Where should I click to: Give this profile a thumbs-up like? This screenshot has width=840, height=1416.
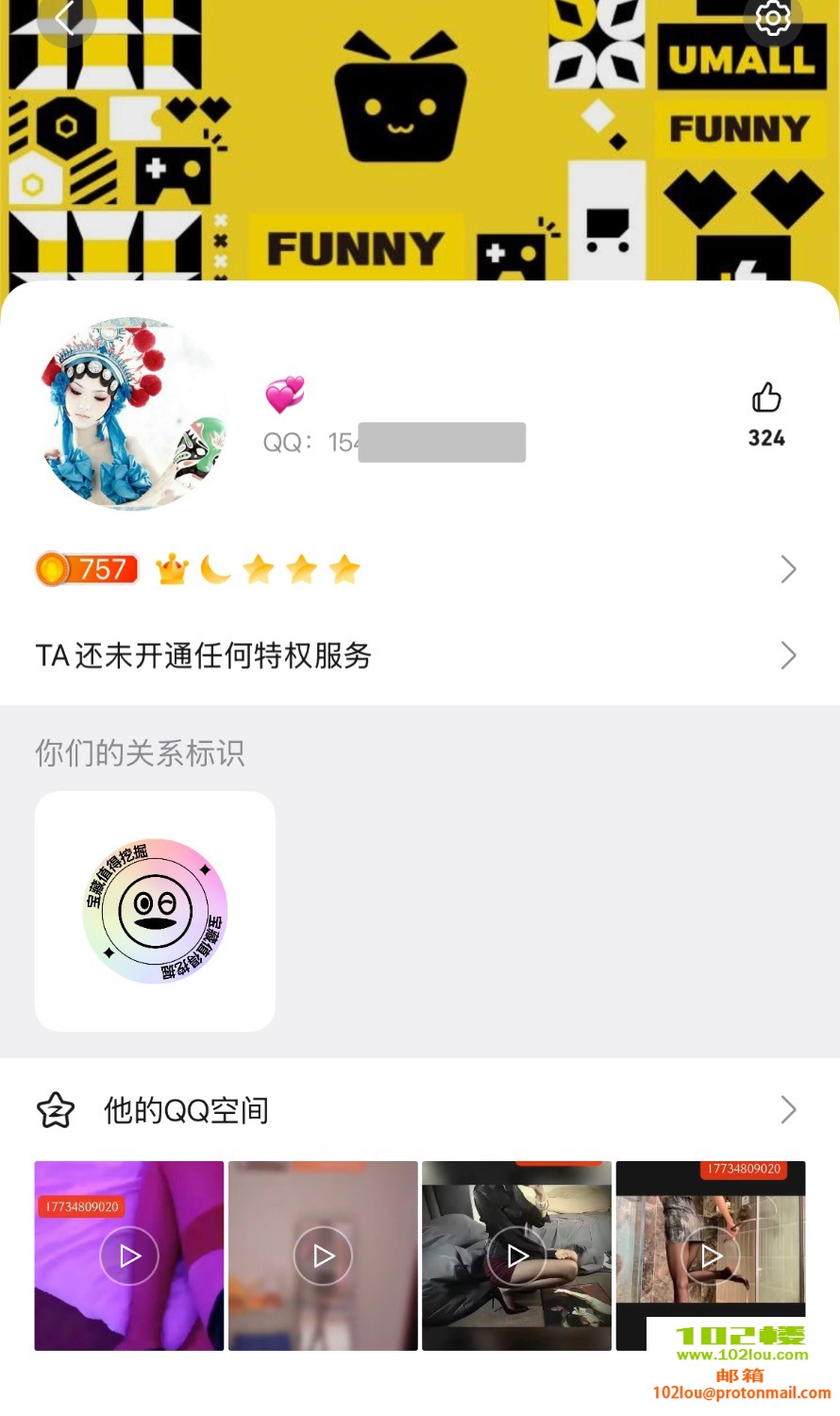click(766, 399)
